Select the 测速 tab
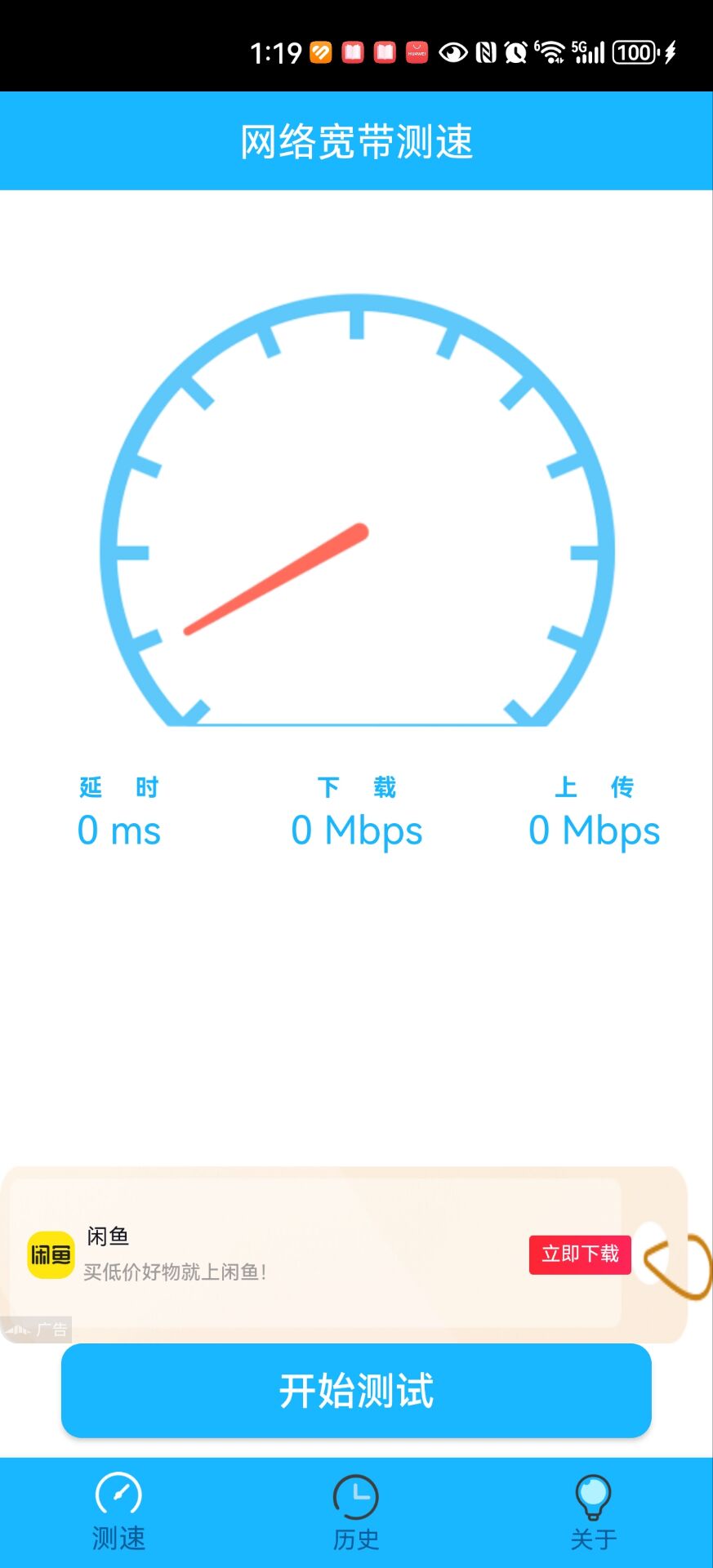 click(118, 1512)
